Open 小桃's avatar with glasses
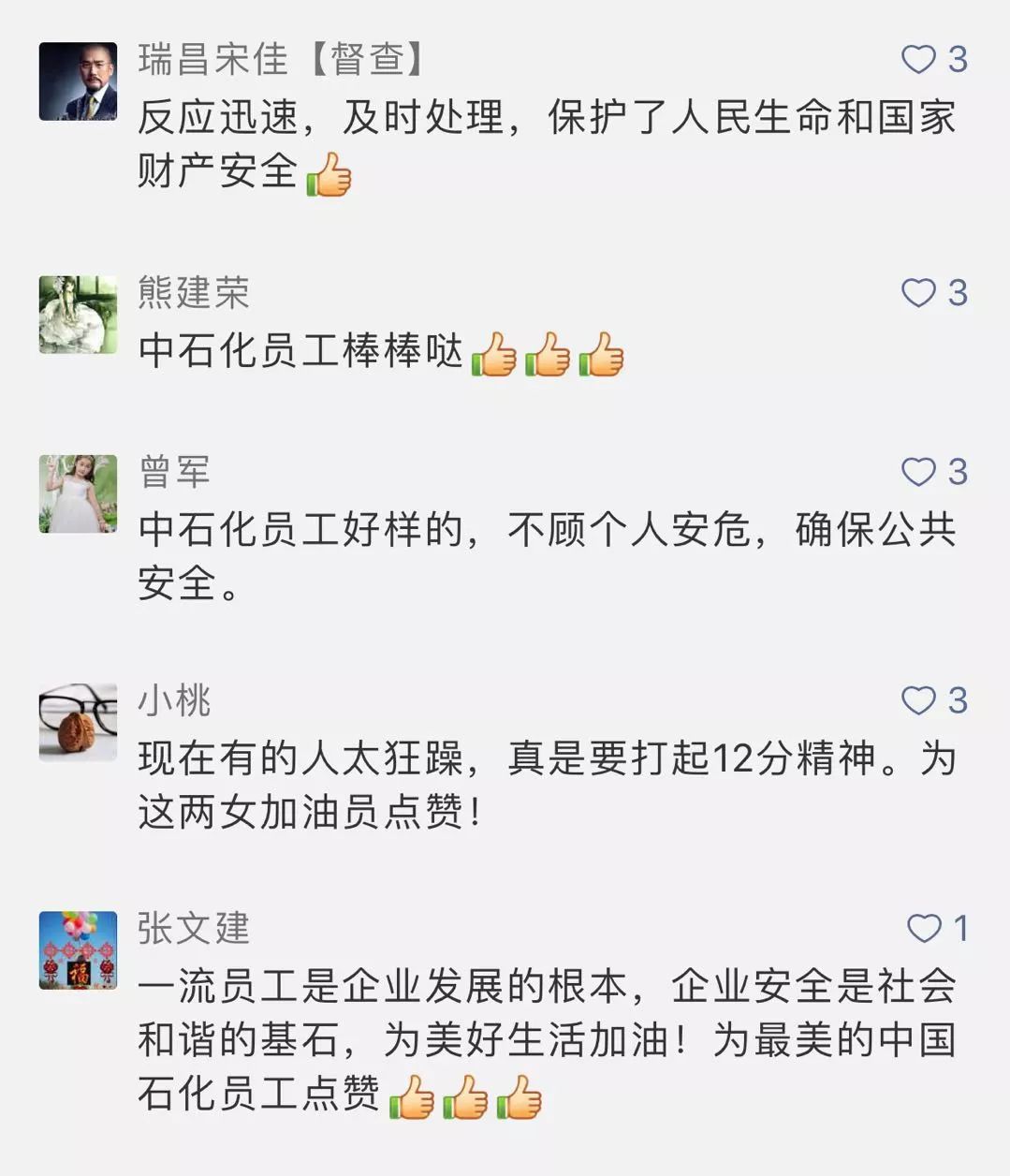 pyautogui.click(x=78, y=722)
